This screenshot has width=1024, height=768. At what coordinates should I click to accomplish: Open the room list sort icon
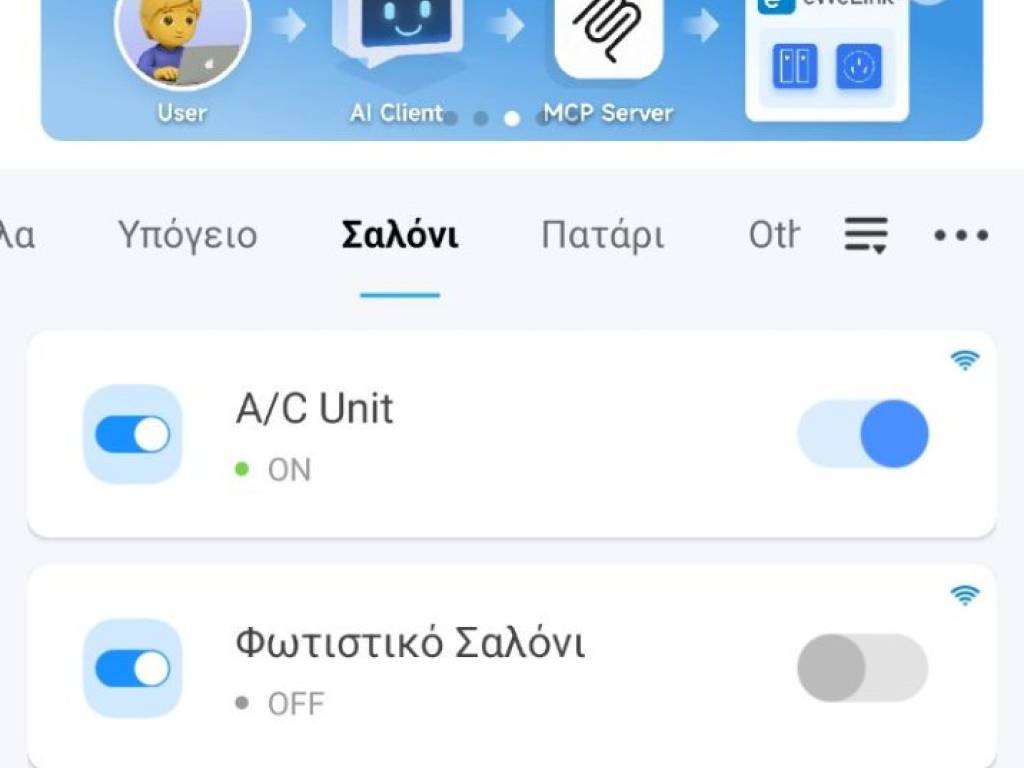(x=866, y=236)
